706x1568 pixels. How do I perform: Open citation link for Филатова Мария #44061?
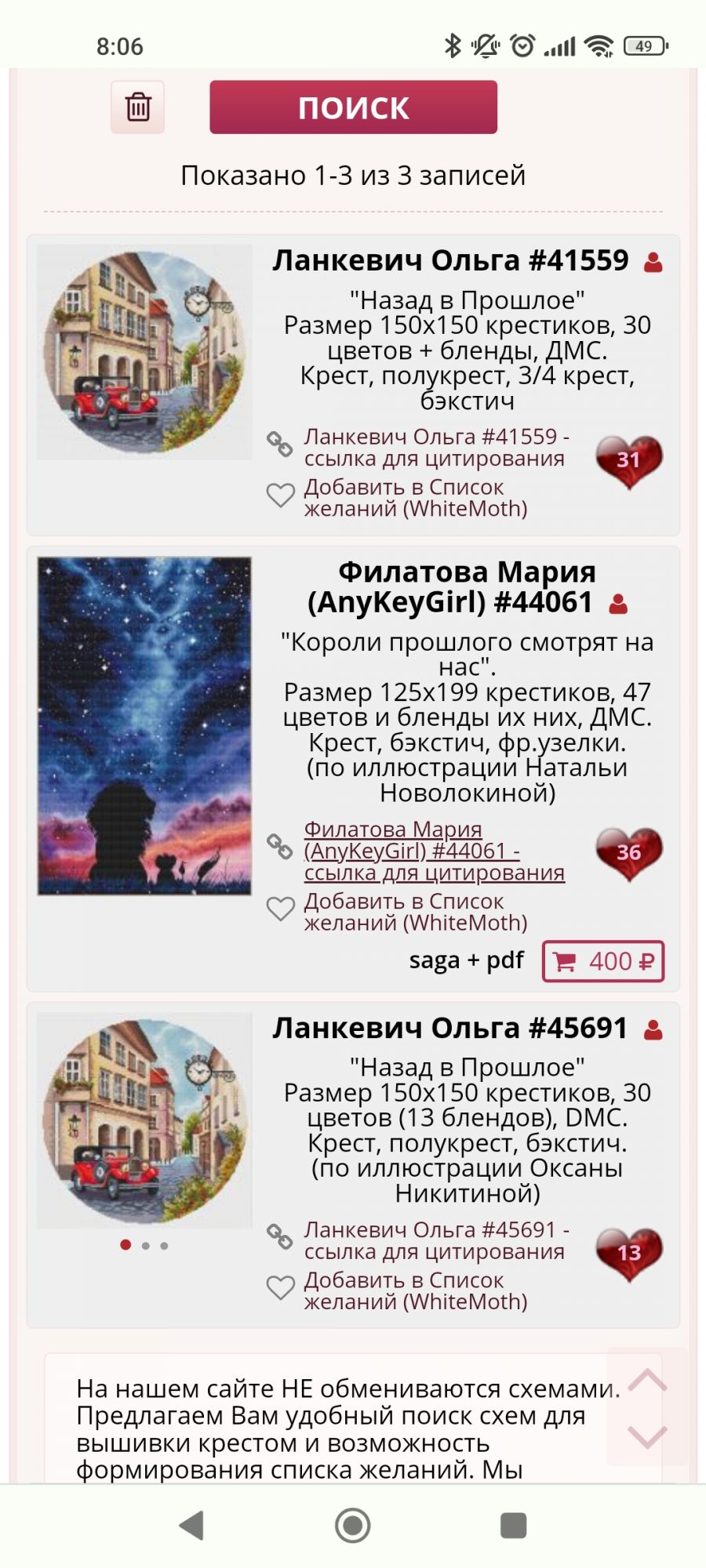point(434,851)
